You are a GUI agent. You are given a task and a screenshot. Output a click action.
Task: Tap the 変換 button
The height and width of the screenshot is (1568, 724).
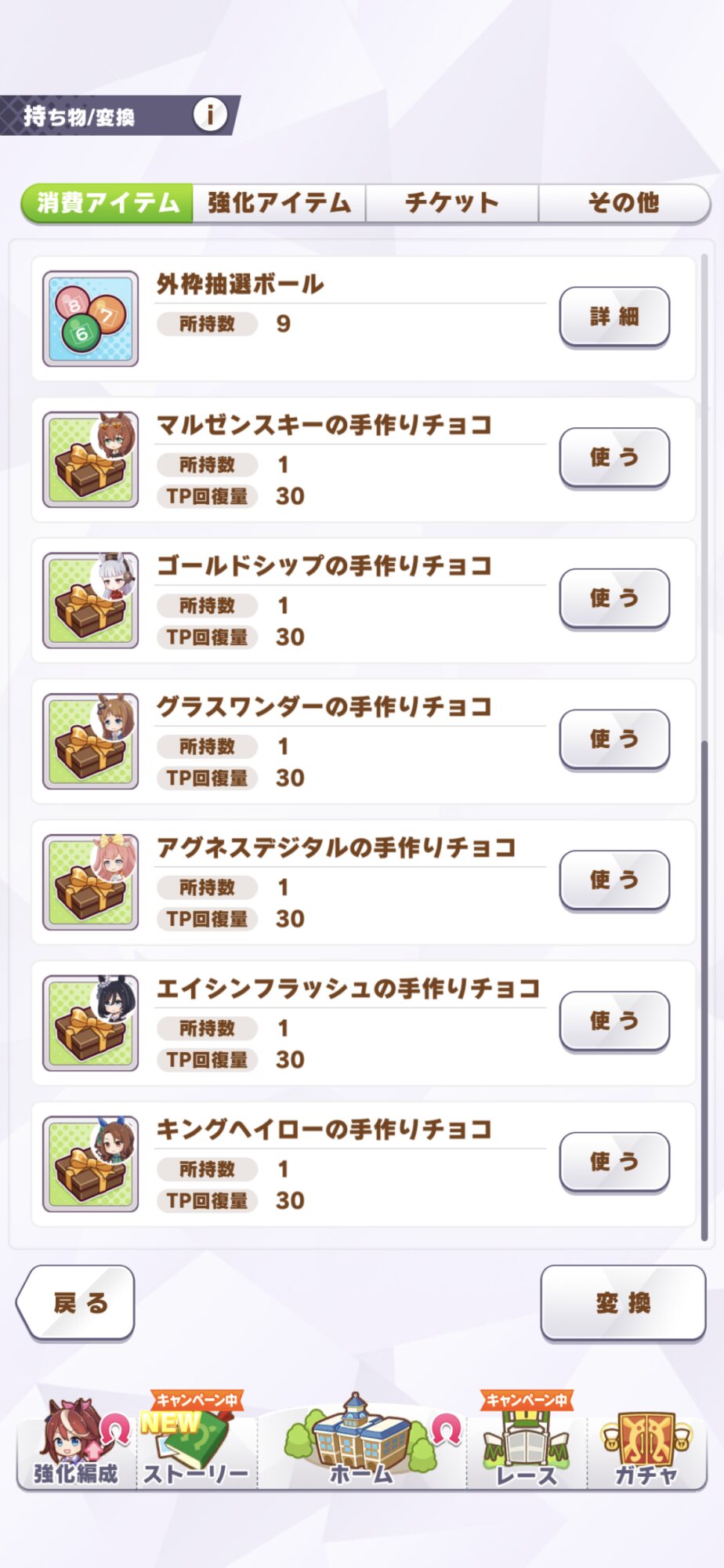click(x=623, y=1302)
